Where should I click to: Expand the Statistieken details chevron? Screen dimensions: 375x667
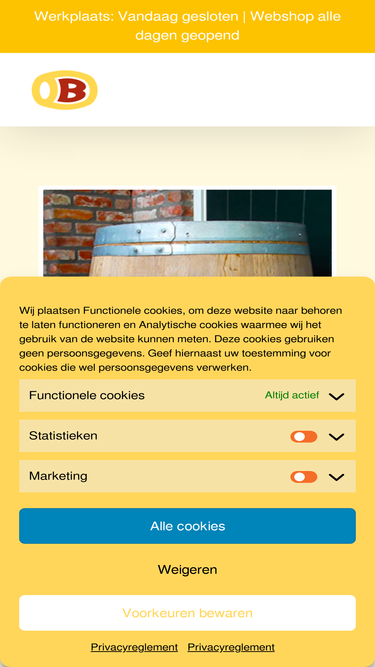tap(336, 437)
